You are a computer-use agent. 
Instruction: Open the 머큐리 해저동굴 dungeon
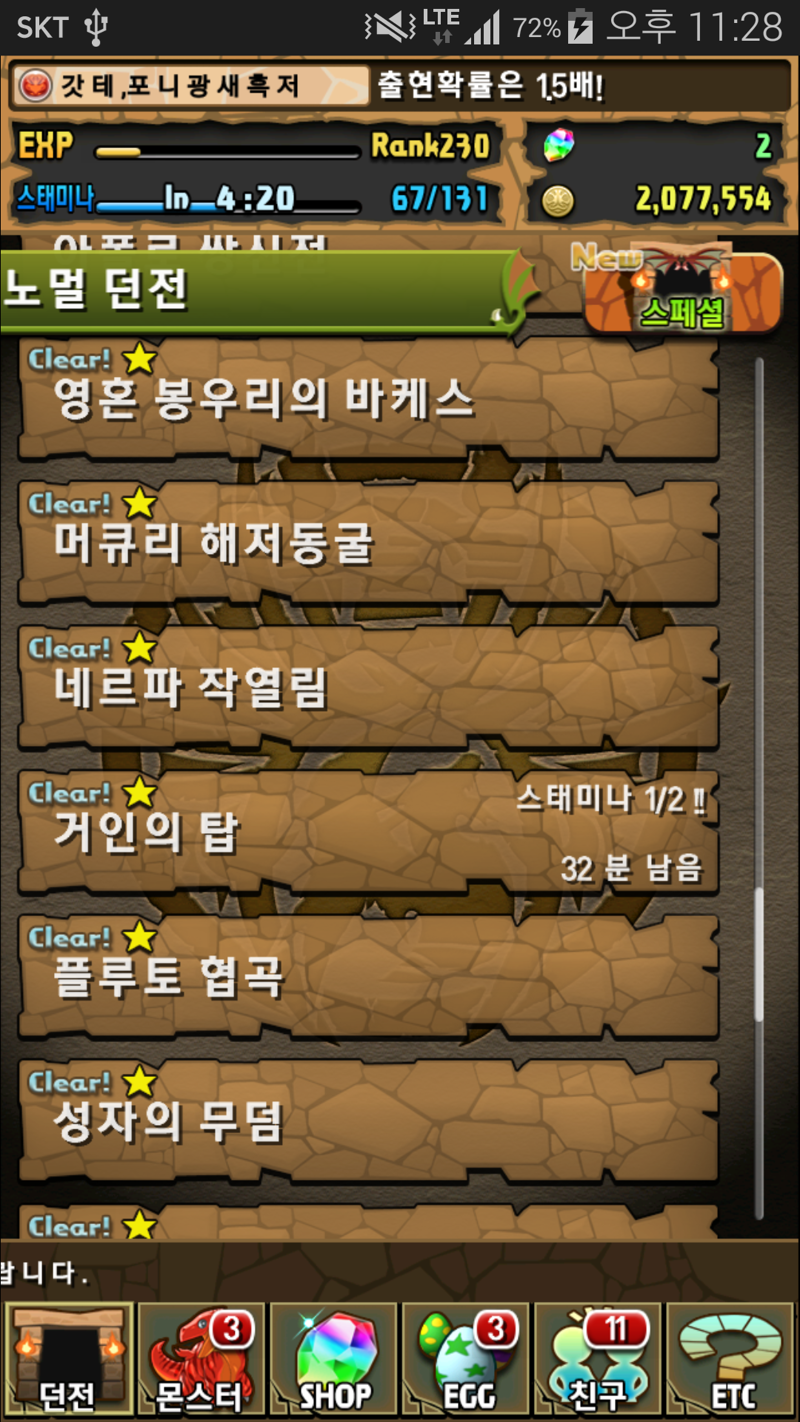(x=368, y=544)
